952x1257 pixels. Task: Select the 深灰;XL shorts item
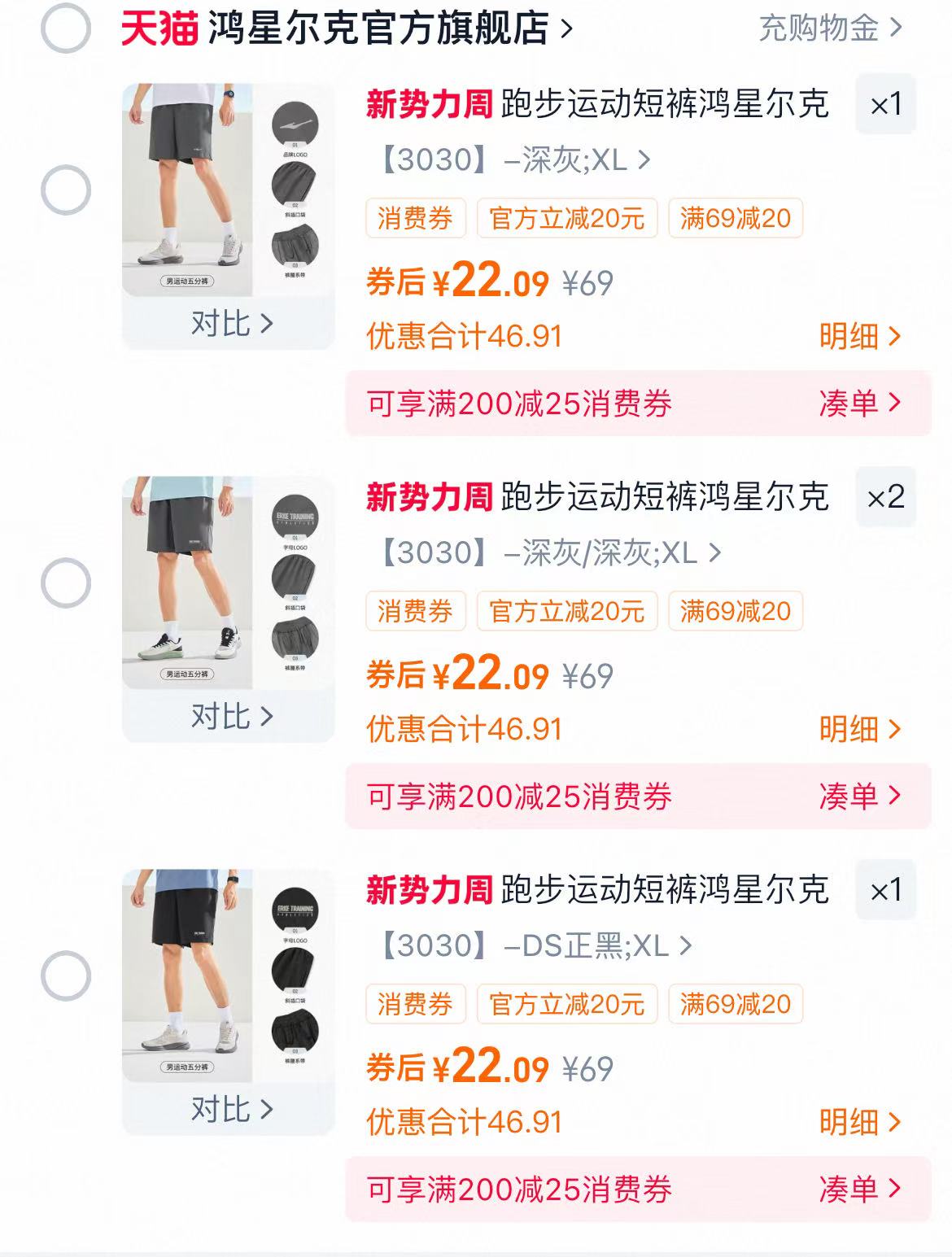pyautogui.click(x=65, y=190)
